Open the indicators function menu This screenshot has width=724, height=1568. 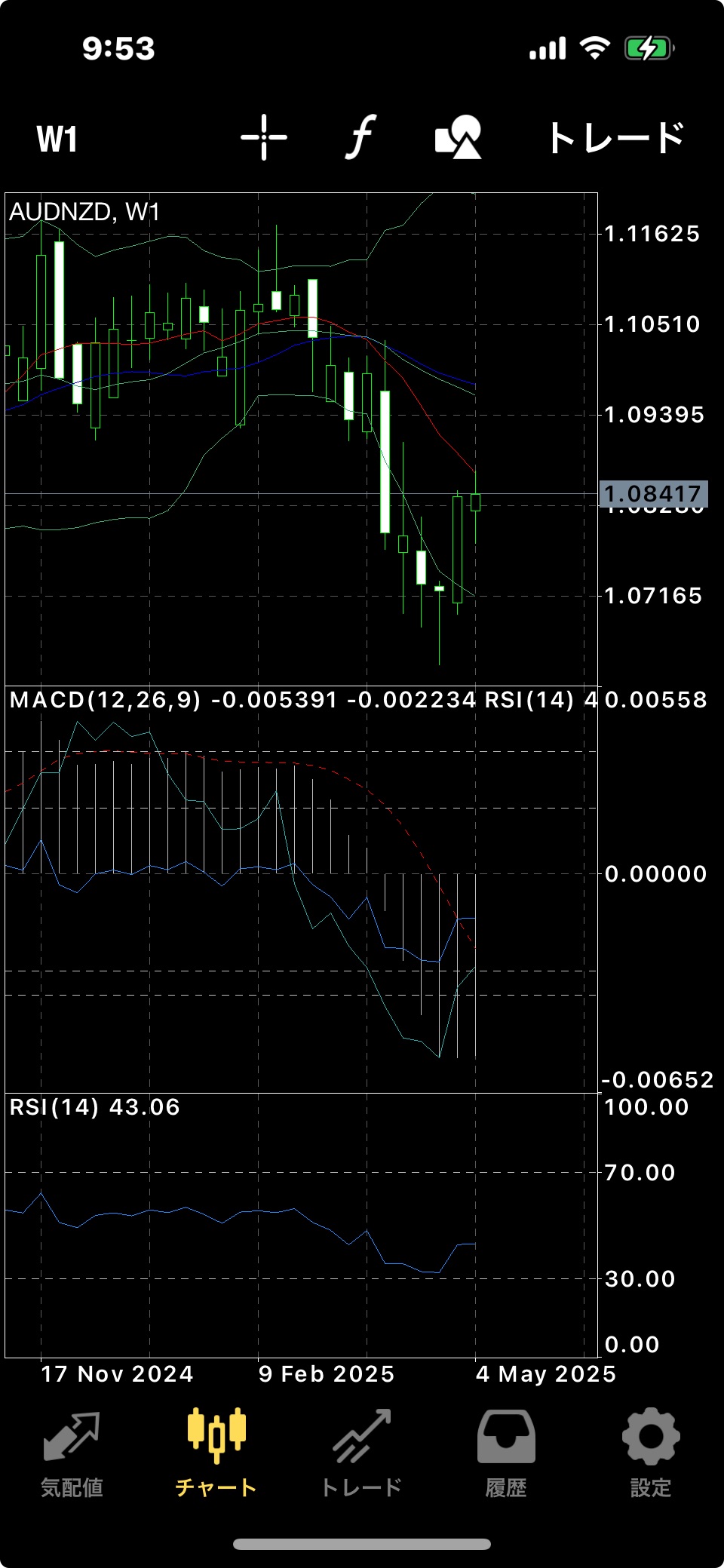pos(361,137)
